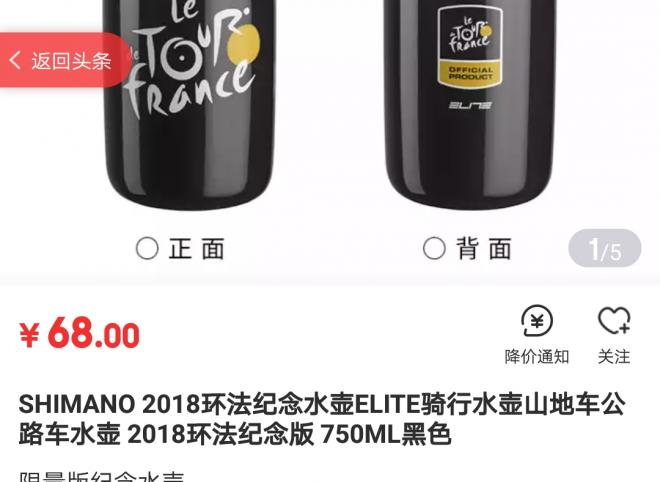The height and width of the screenshot is (482, 660).
Task: Follow this product with 关注 heart
Action: point(614,335)
